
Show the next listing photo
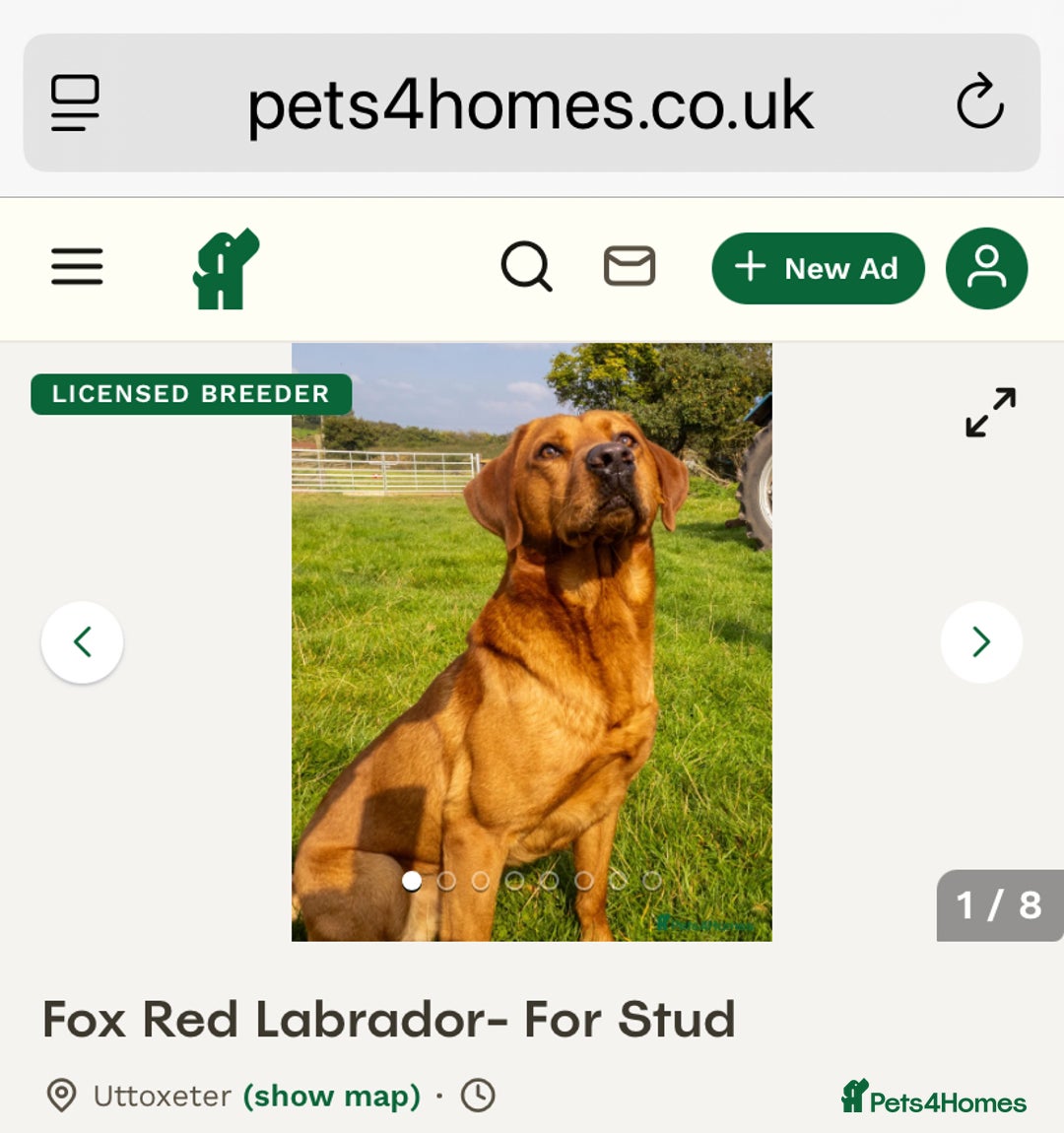(981, 642)
